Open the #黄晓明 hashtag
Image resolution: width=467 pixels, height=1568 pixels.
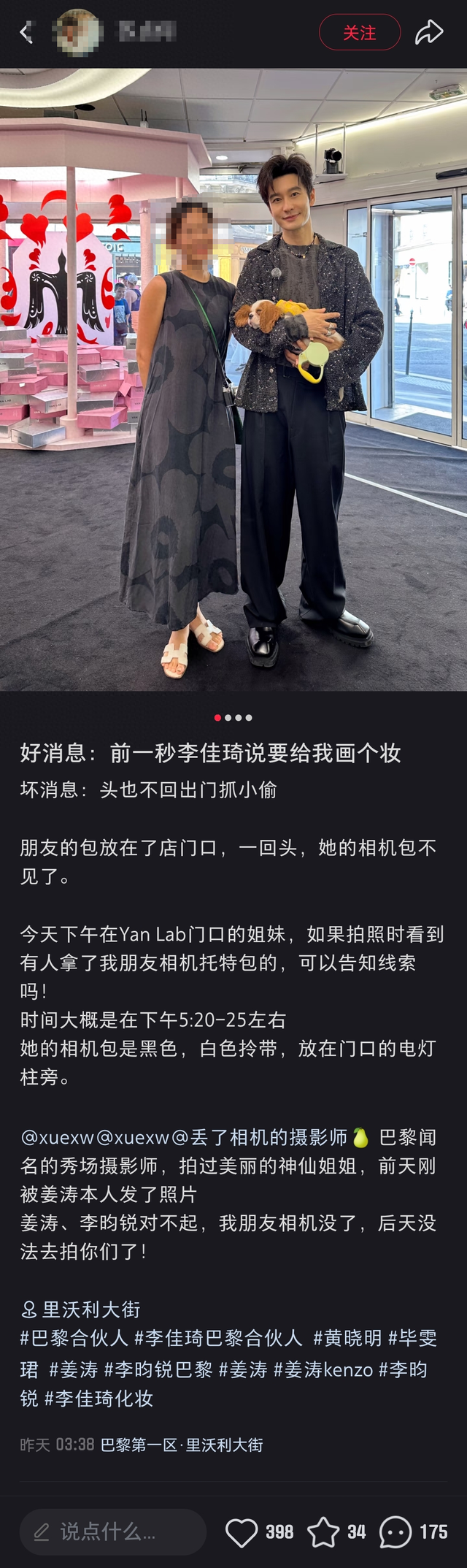(x=347, y=1338)
